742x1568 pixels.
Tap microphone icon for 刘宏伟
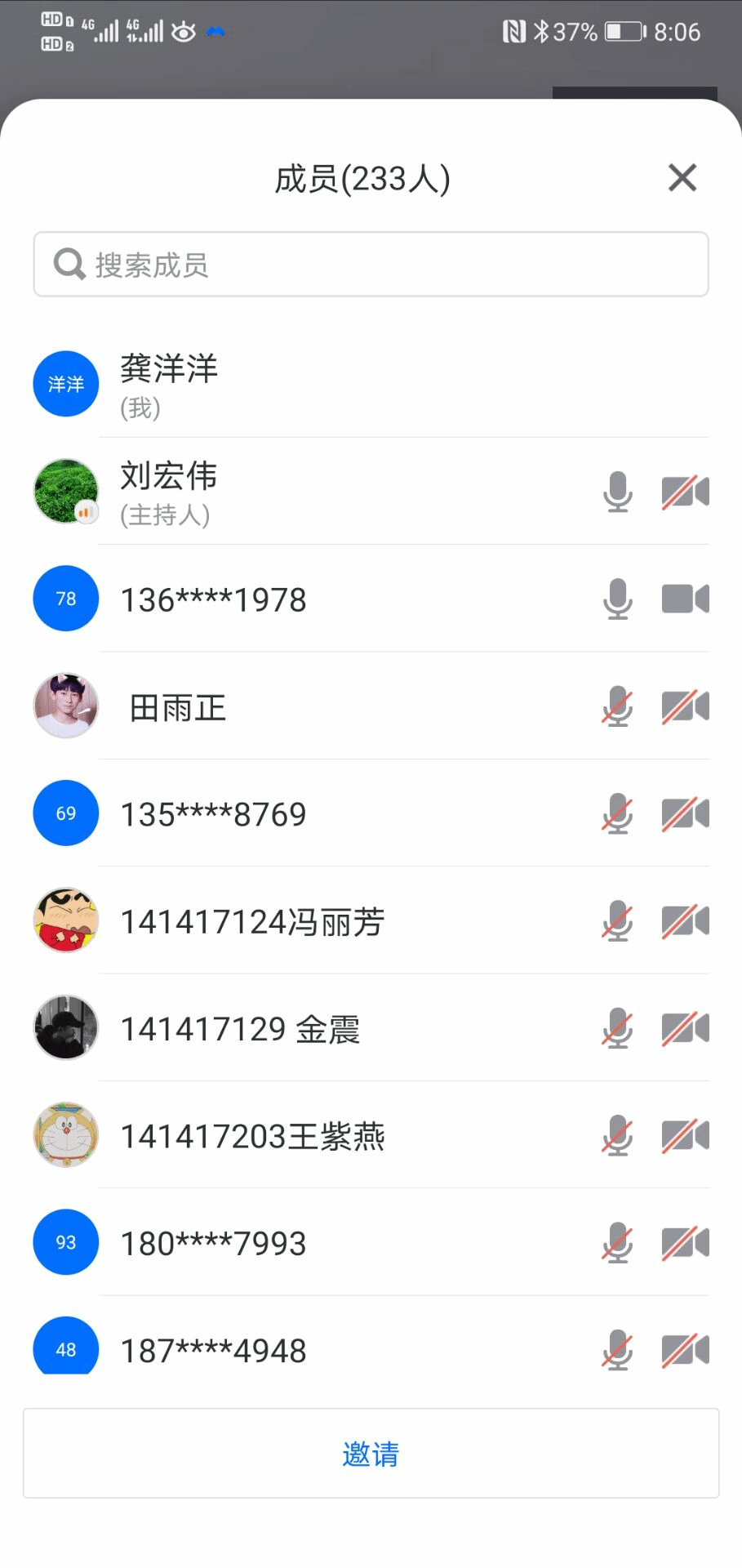618,492
